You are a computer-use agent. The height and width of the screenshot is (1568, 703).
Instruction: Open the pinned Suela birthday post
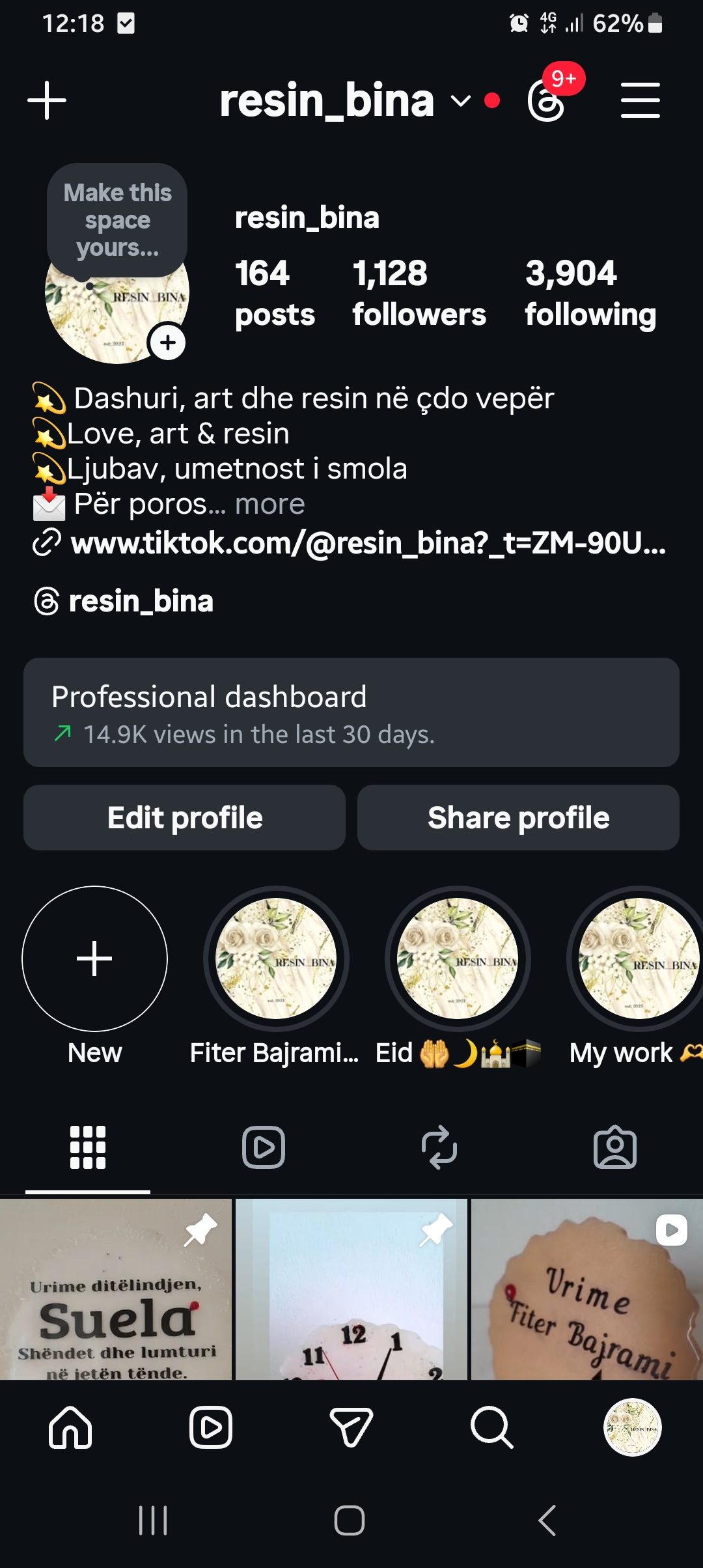(116, 1289)
